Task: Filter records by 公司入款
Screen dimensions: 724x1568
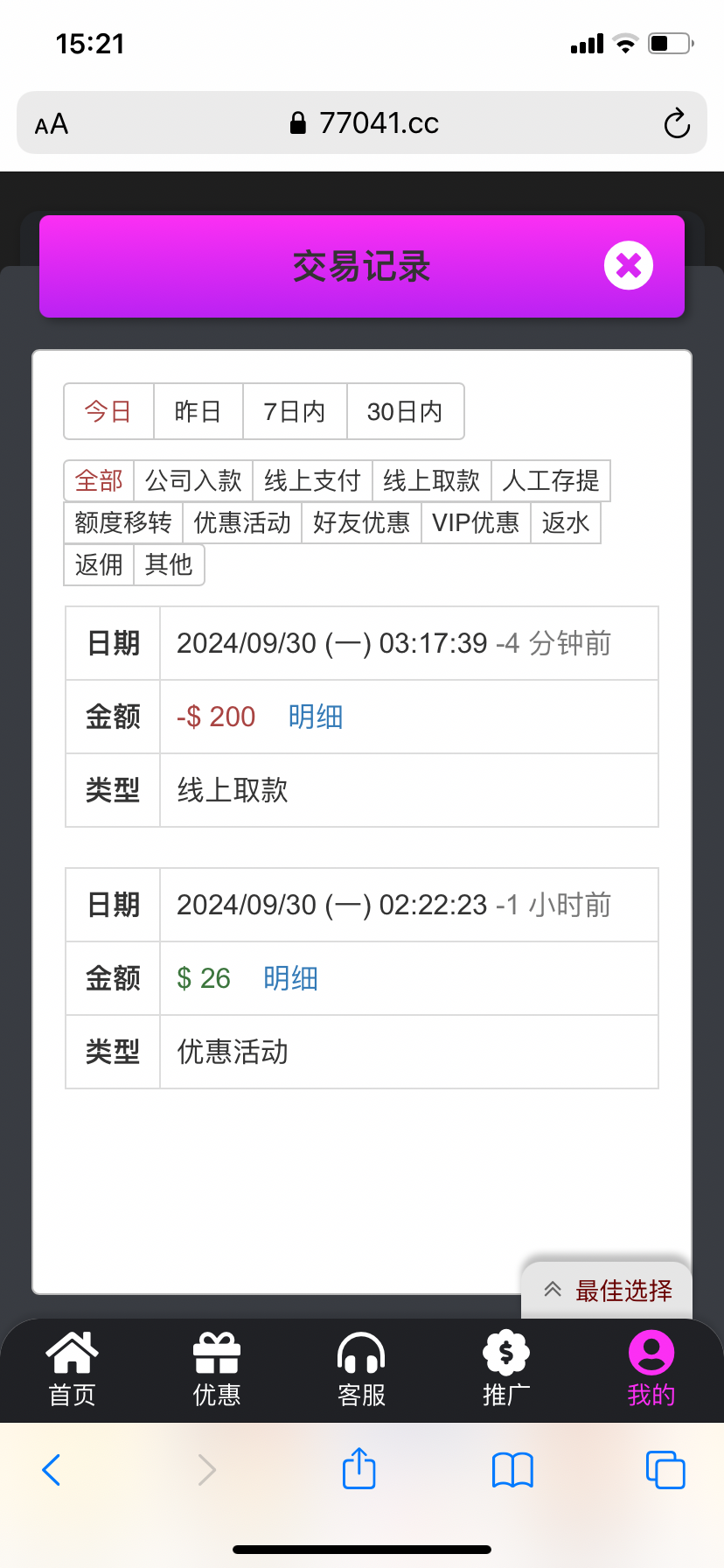Action: 193,480
